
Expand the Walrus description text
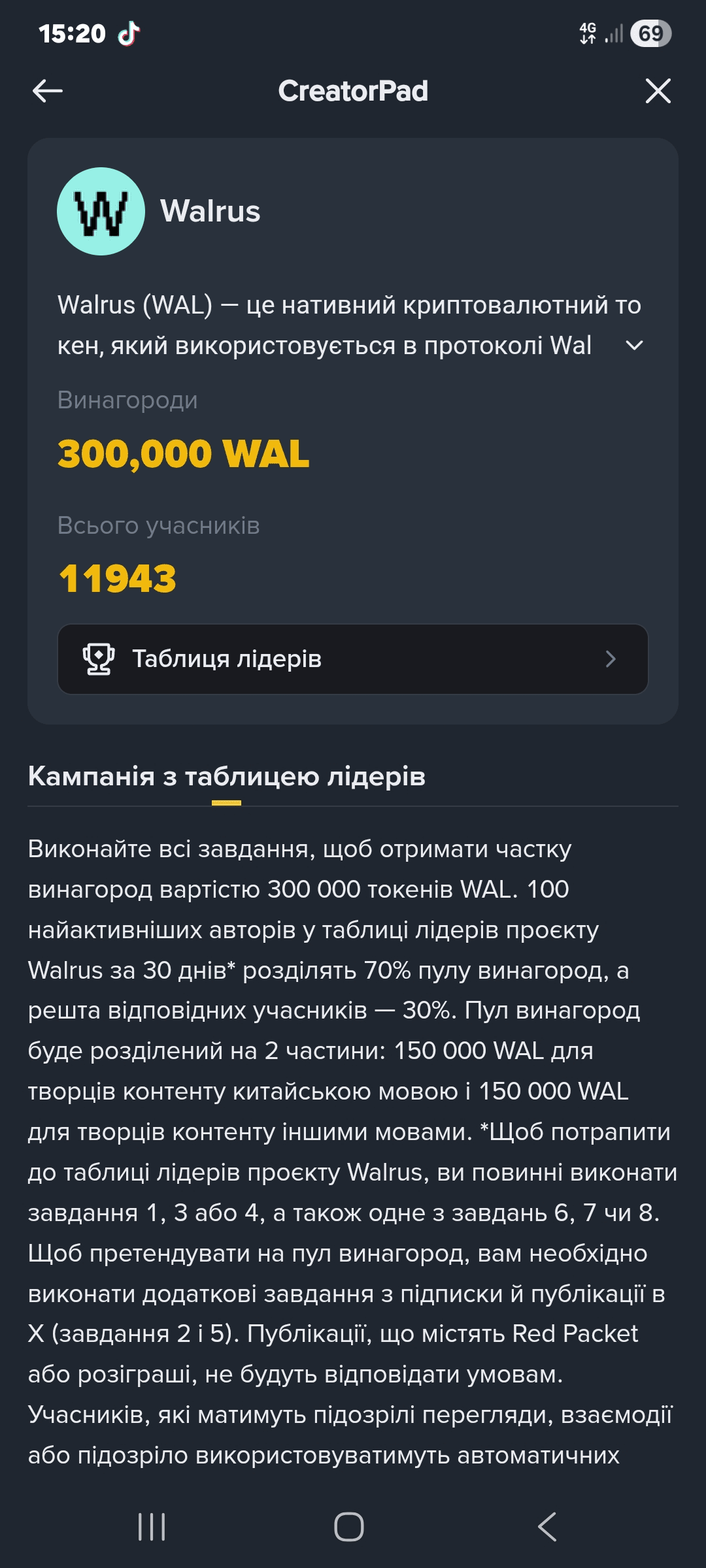(x=634, y=346)
